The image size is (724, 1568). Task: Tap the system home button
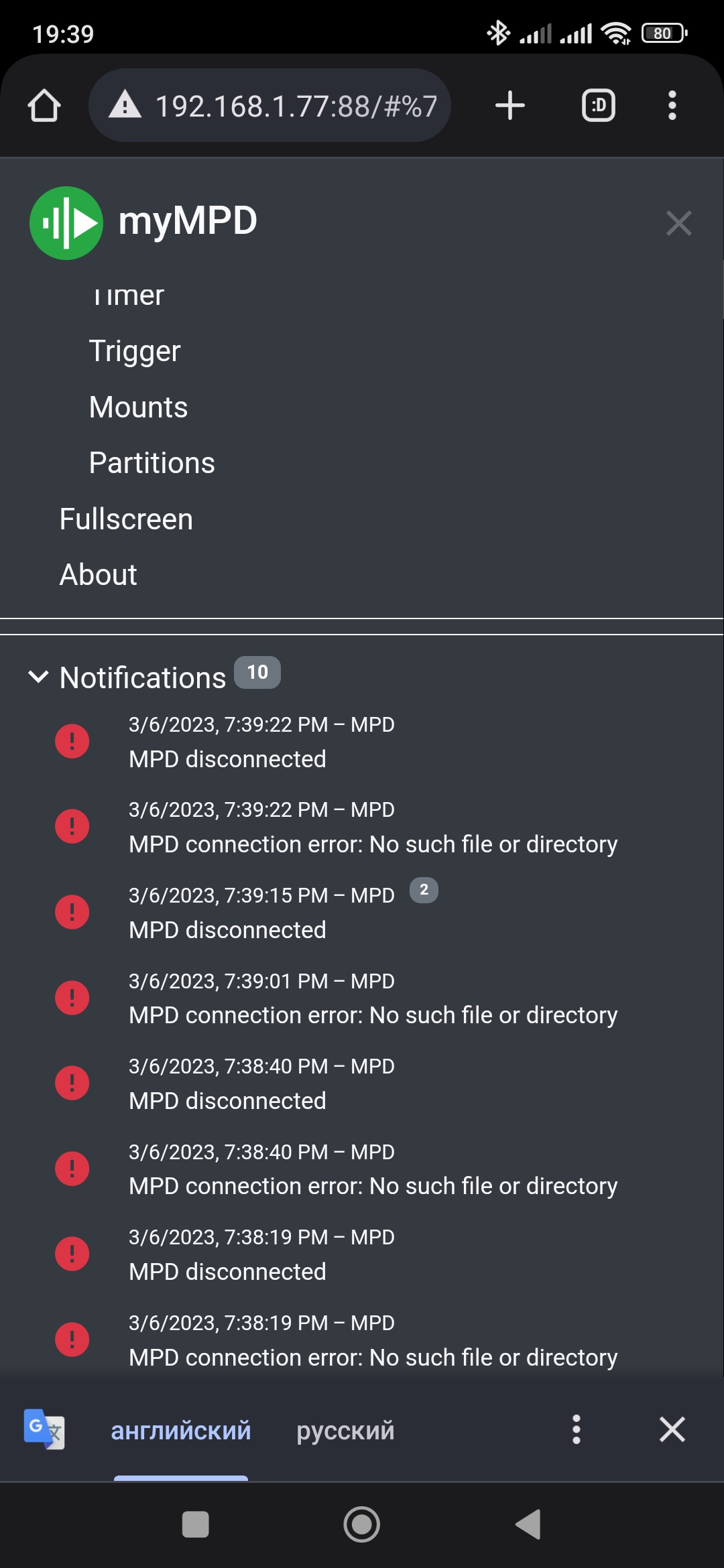[362, 1525]
